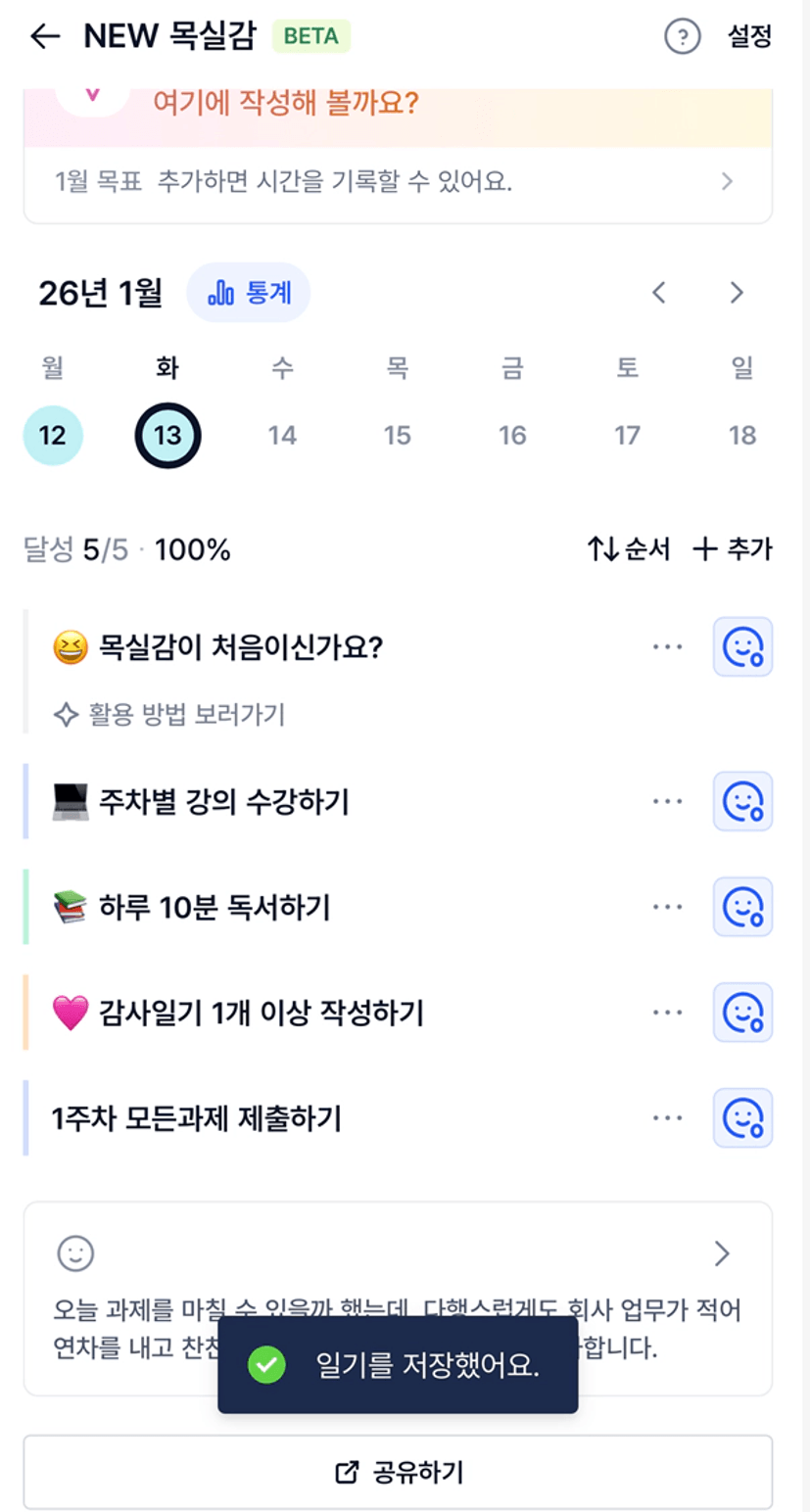
Task: Go back using the top-left arrow
Action: tap(45, 37)
